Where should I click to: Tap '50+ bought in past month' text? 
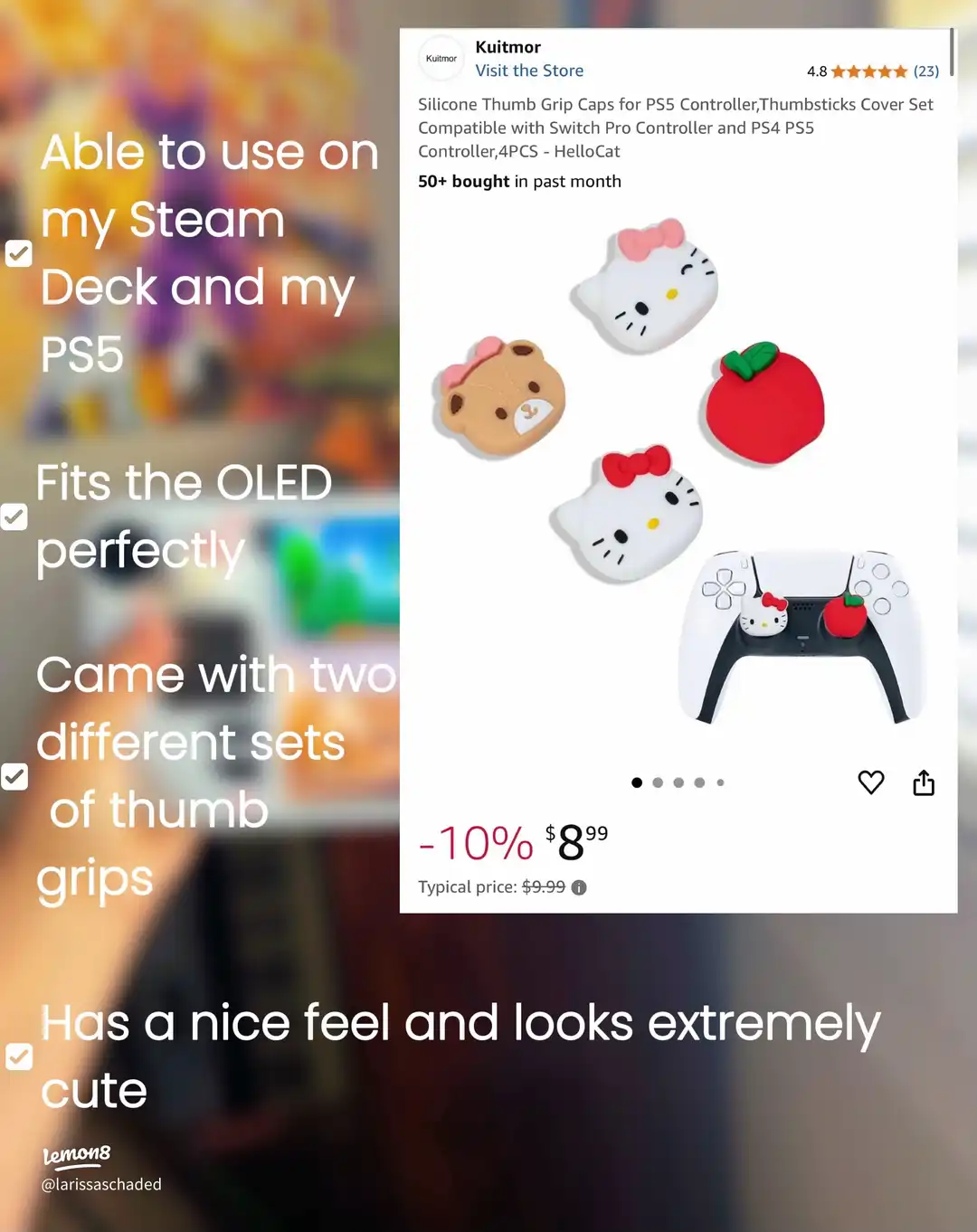(x=519, y=181)
